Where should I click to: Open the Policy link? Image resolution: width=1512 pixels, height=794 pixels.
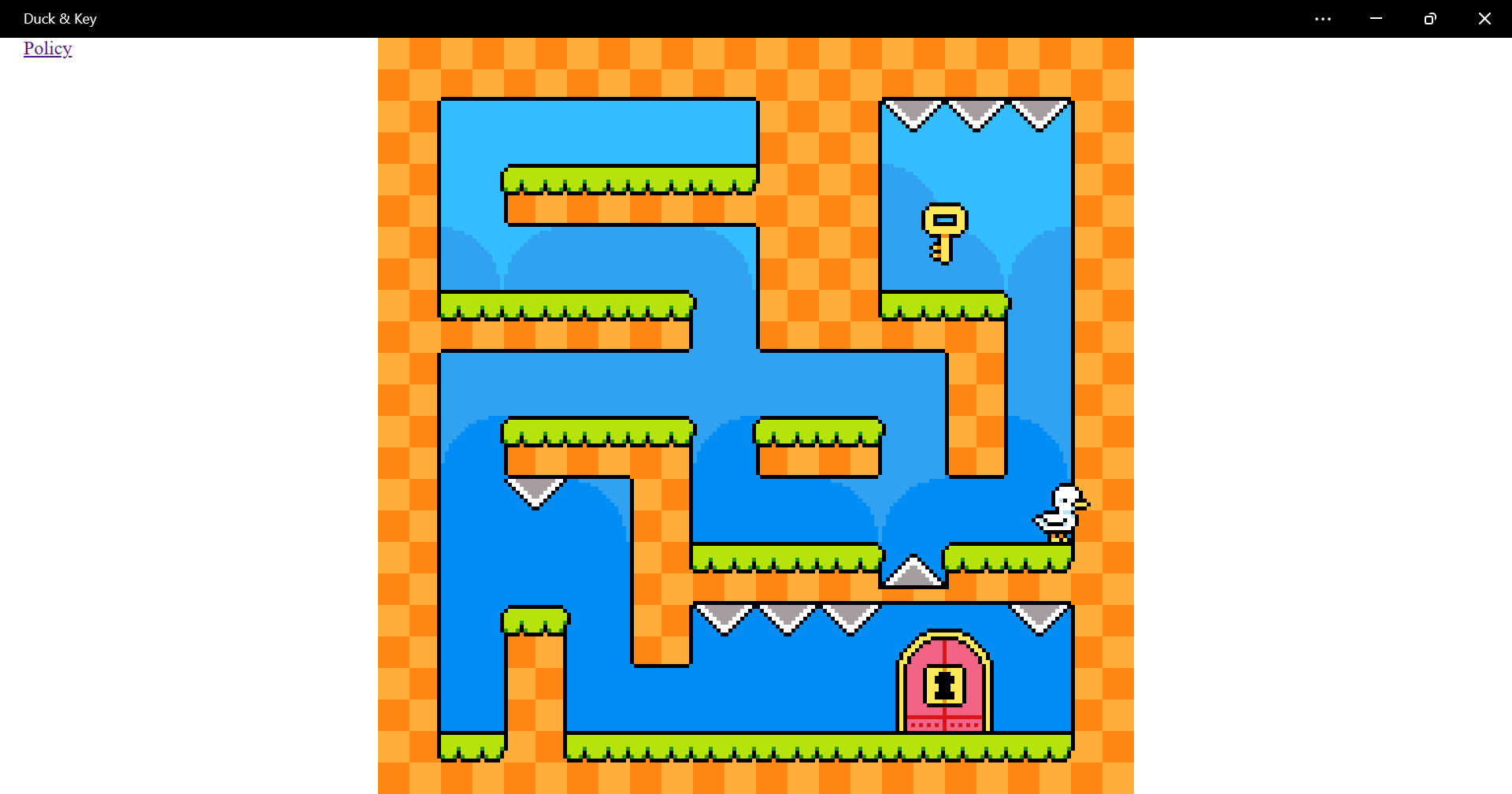(47, 49)
